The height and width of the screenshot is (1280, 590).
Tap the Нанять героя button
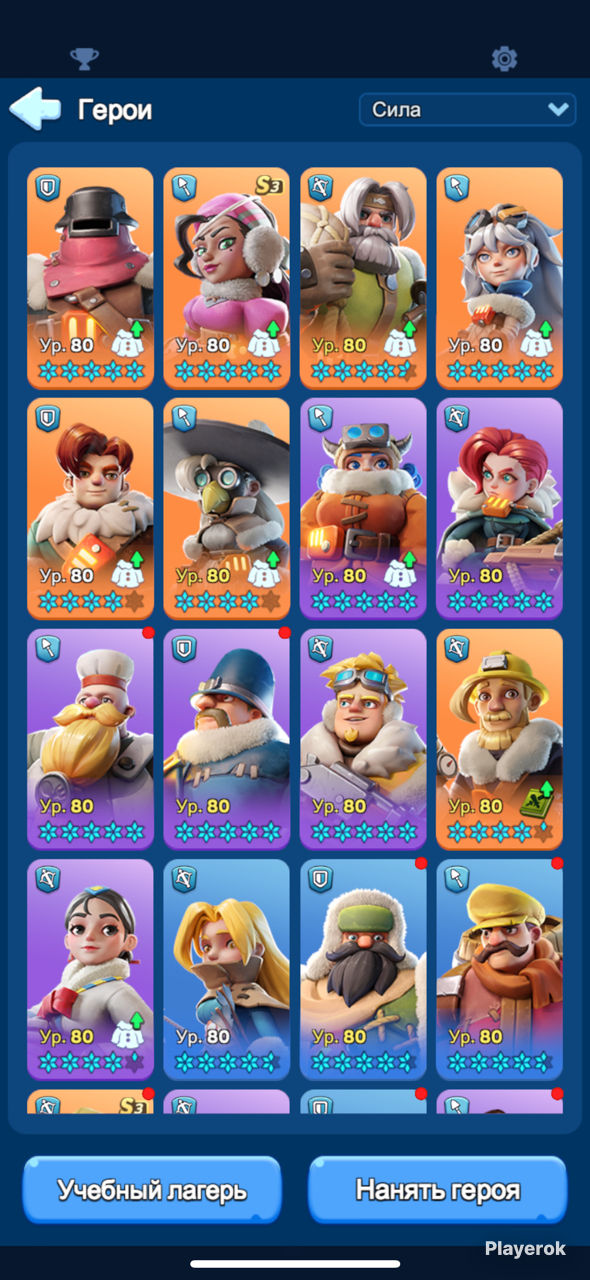[438, 1190]
